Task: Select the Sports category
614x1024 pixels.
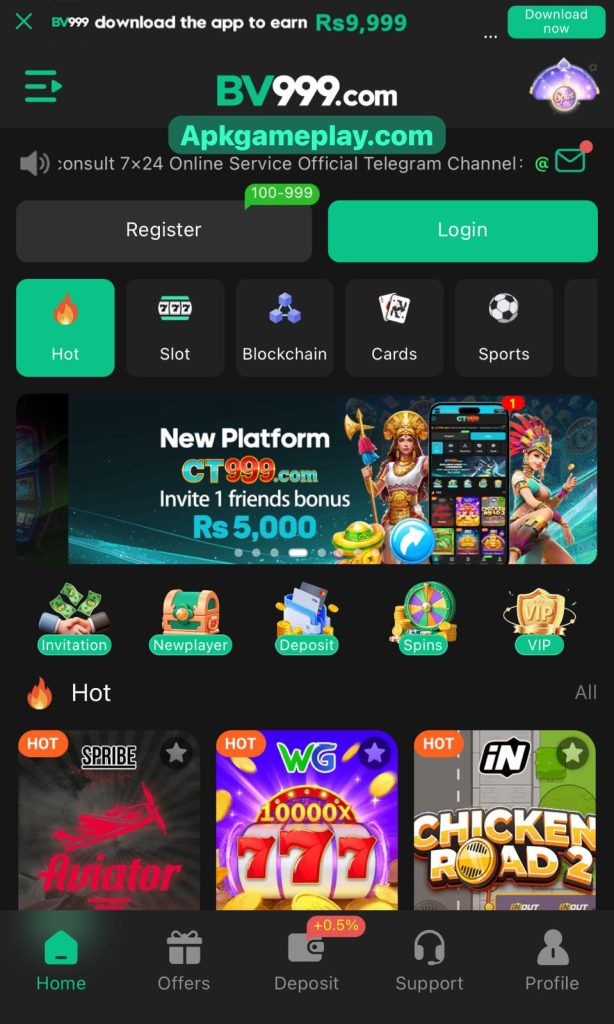Action: (x=503, y=328)
